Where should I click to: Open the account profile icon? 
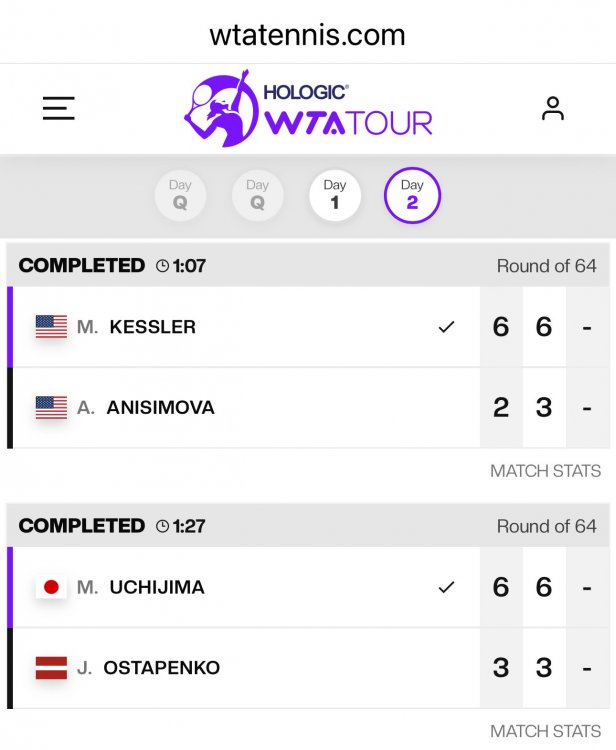coord(553,108)
